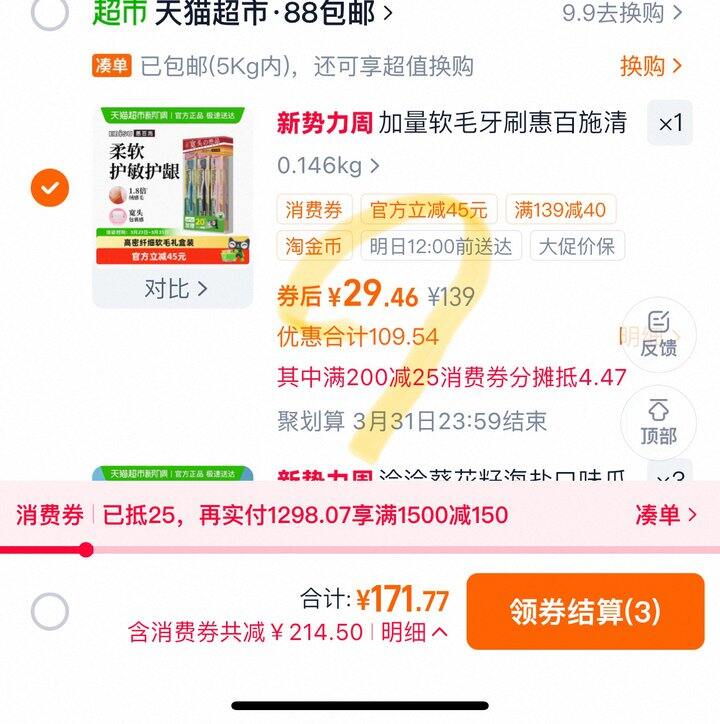Uncheck the toothbrush item checkbox
The height and width of the screenshot is (724, 720).
[x=50, y=187]
